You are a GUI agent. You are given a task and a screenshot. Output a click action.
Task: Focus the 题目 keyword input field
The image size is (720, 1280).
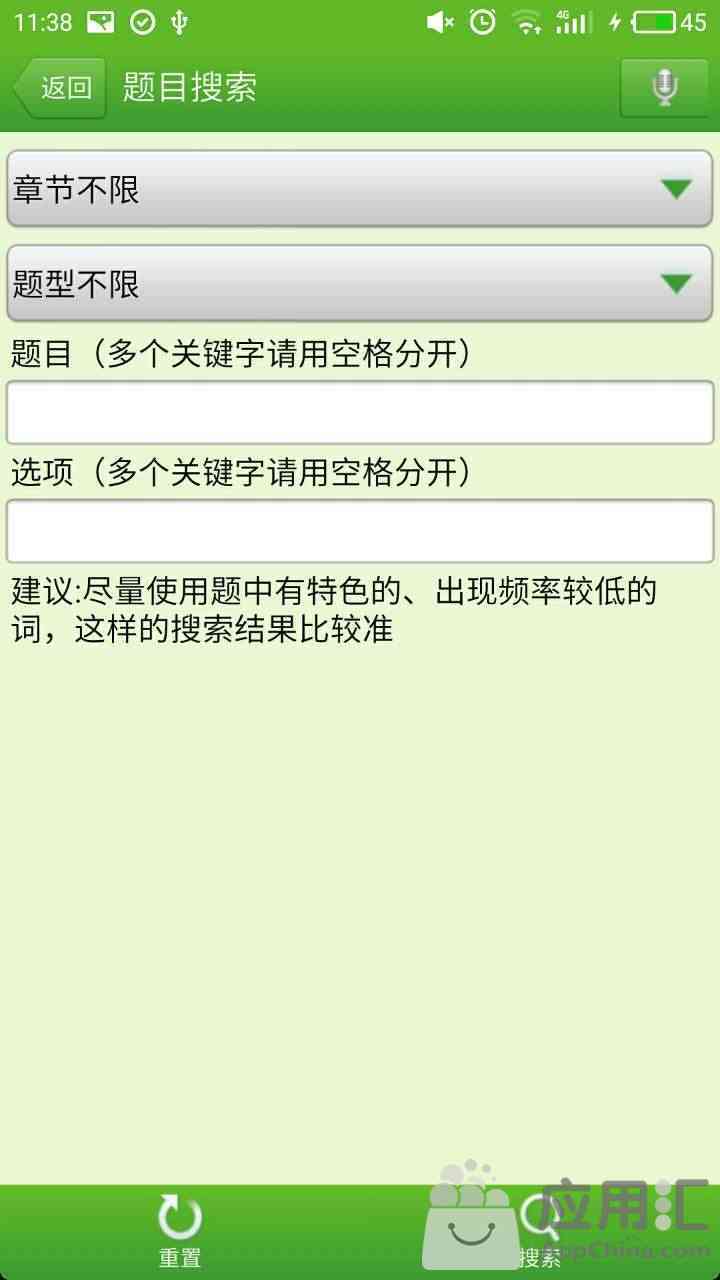tap(360, 412)
